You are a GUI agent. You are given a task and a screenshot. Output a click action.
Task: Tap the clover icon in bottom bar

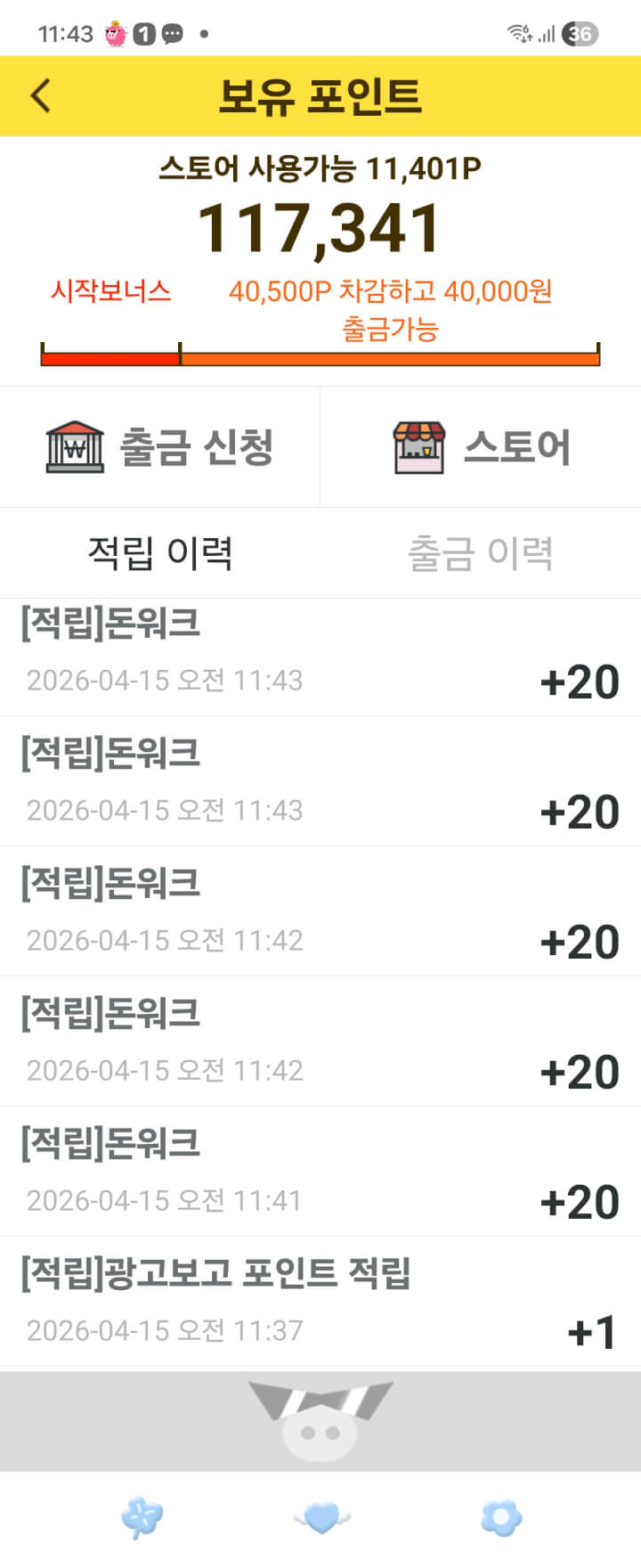tap(142, 1517)
